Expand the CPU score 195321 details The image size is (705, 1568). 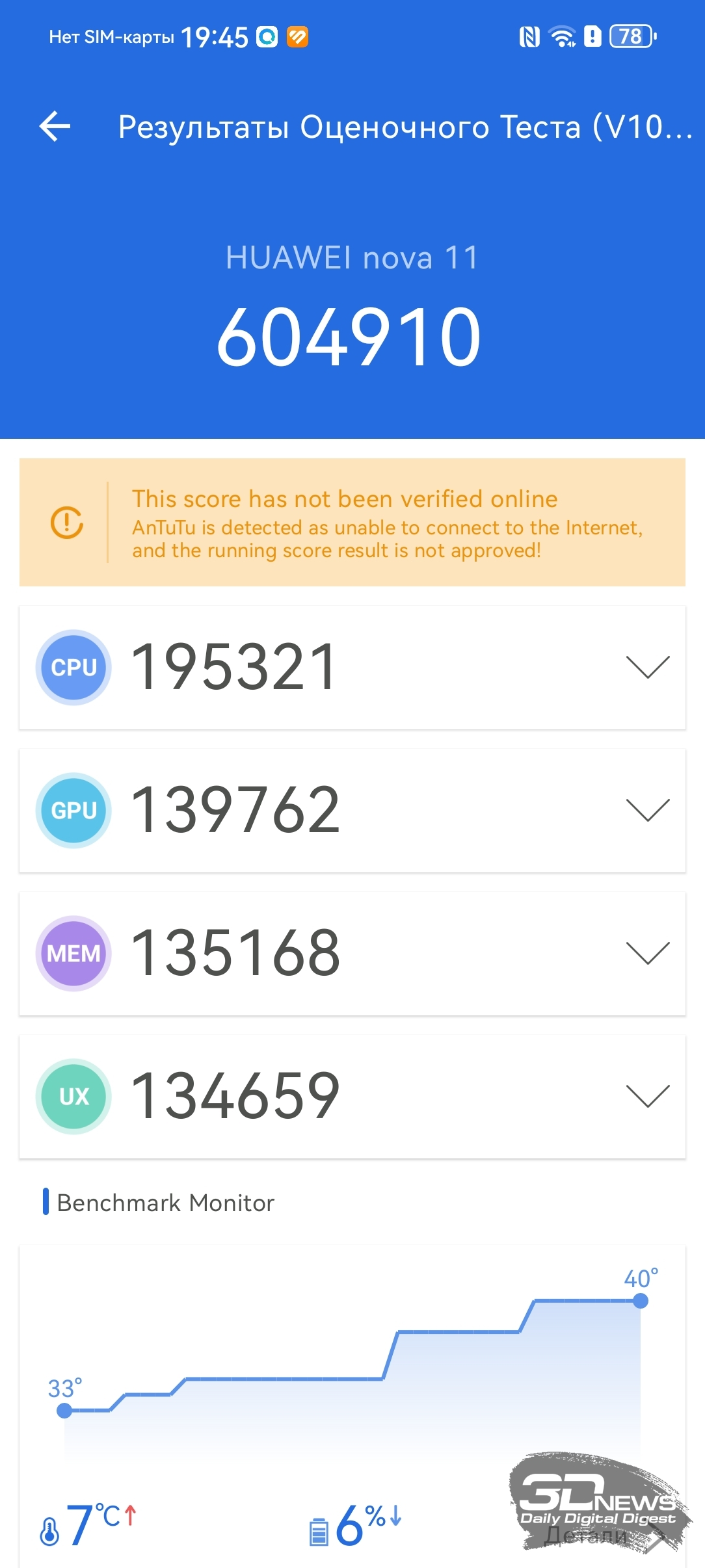pos(647,667)
